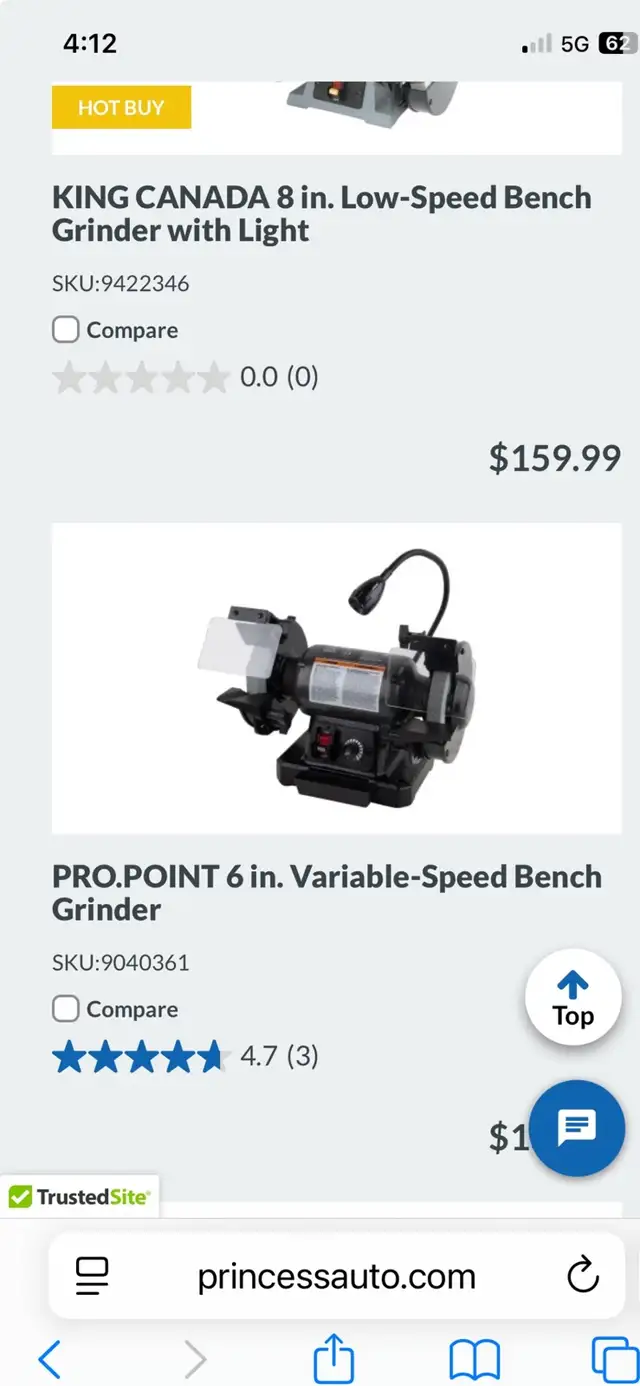This screenshot has width=640, height=1386.
Task: Open the PRO.POINT bench grinder product image
Action: tap(336, 678)
